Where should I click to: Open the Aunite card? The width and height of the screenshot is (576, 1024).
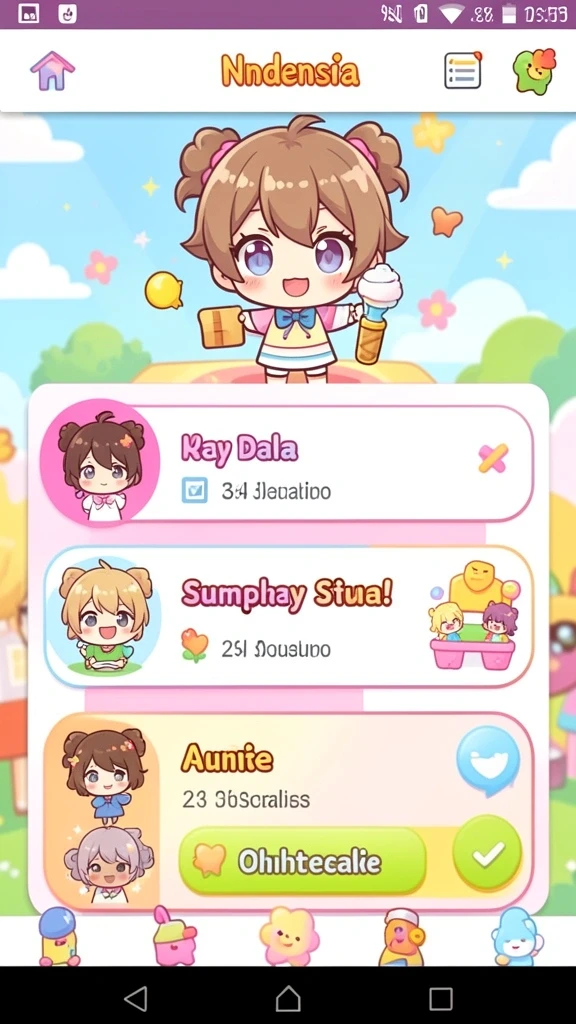(288, 811)
